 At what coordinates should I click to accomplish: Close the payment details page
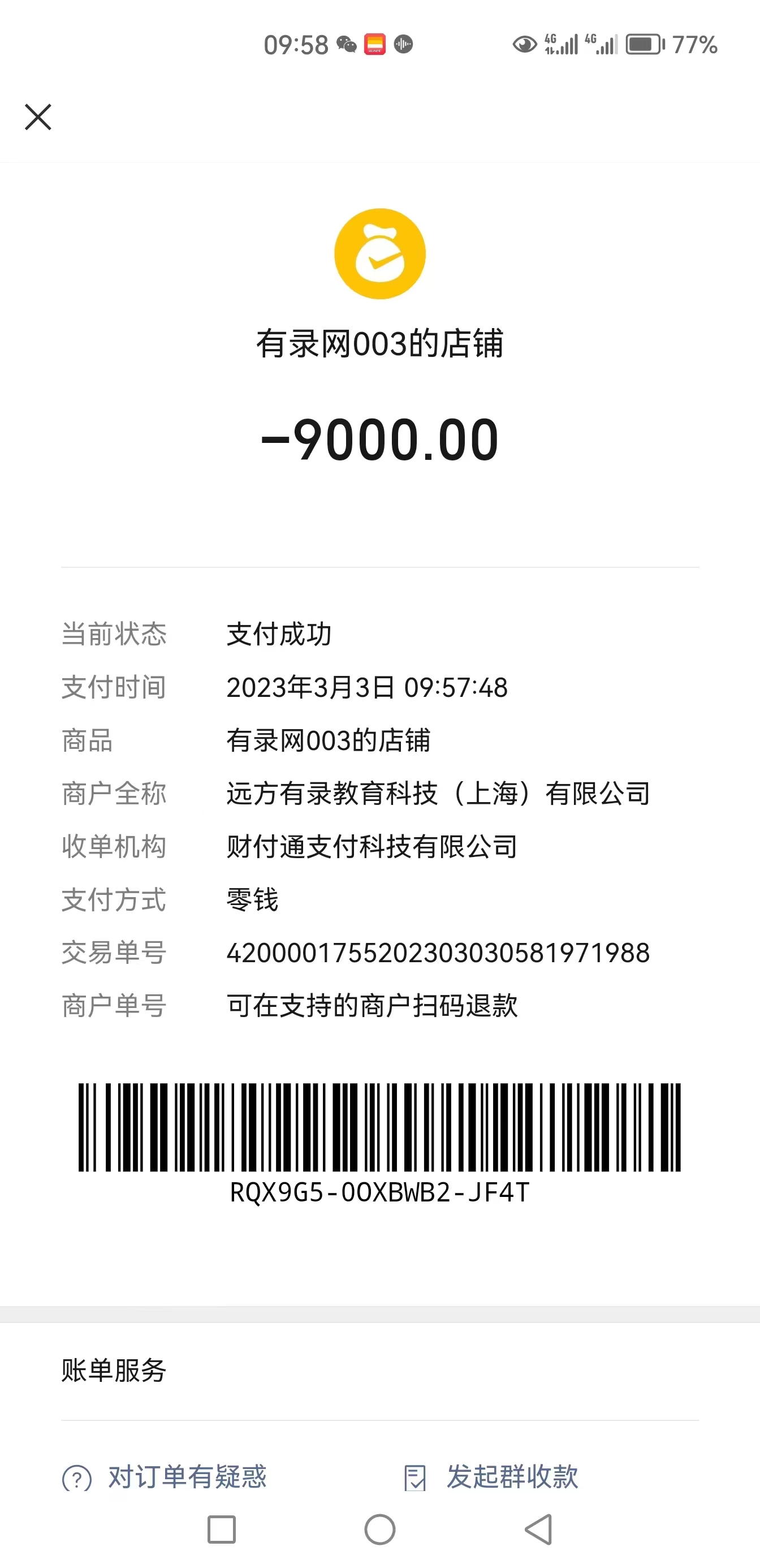[38, 117]
